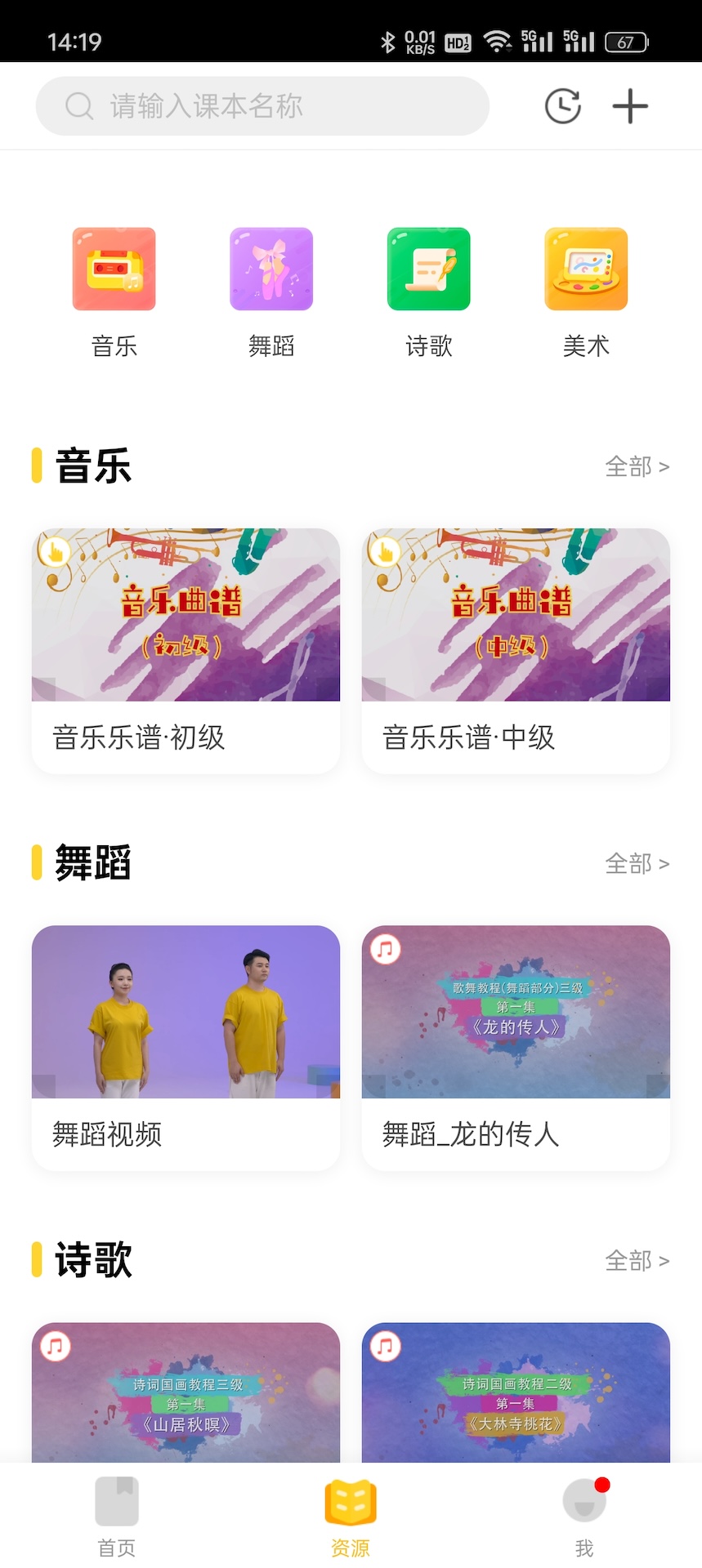This screenshot has height=1568, width=702.
Task: Open 音乐乐谱·中级 resource card
Action: point(515,649)
